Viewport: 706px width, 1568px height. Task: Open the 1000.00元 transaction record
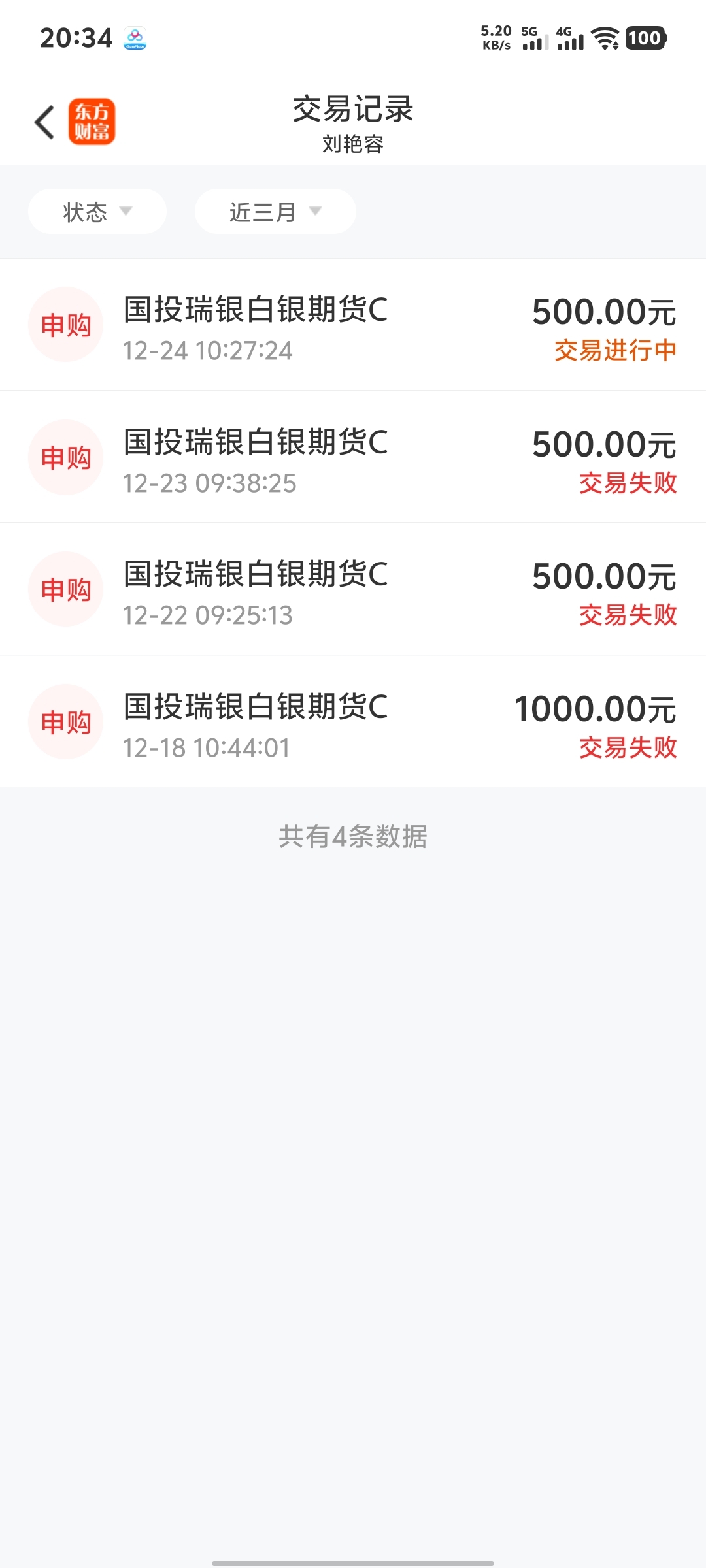coord(353,721)
